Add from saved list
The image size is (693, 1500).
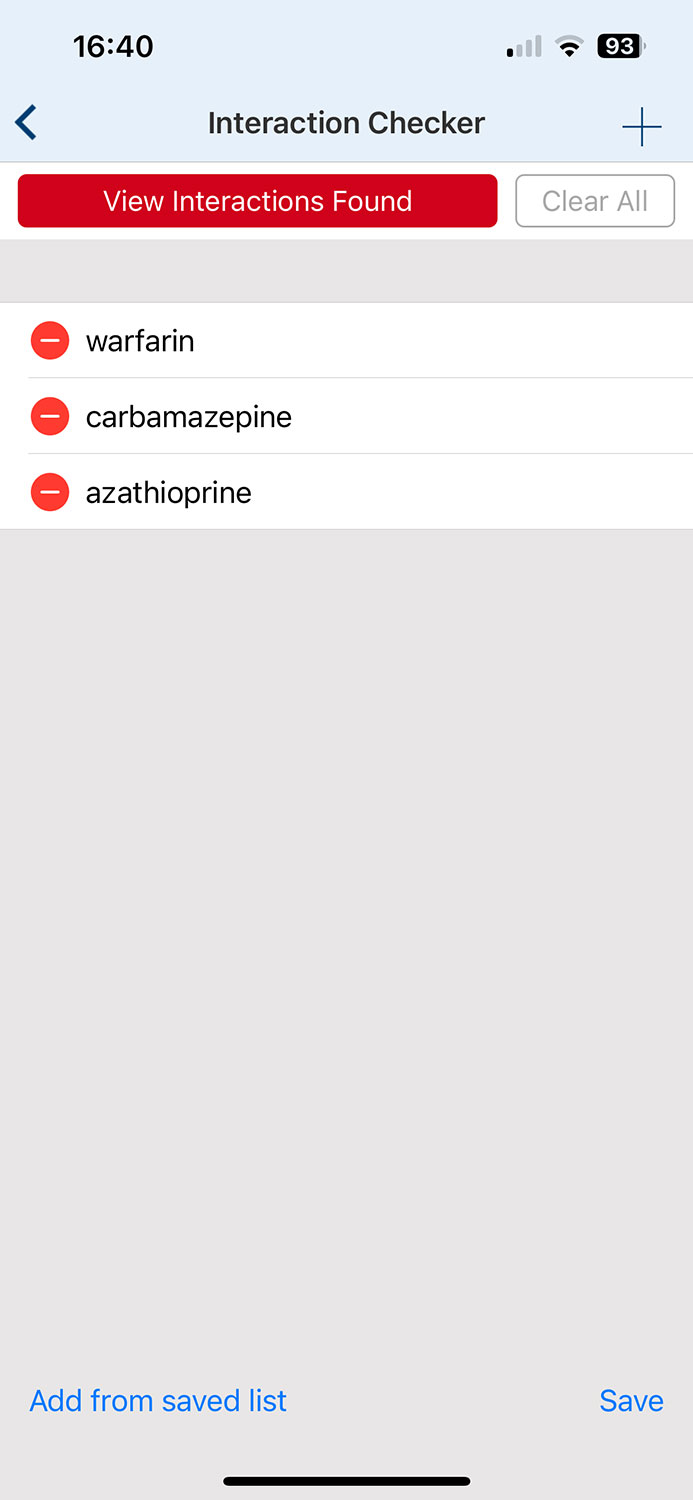[158, 1400]
